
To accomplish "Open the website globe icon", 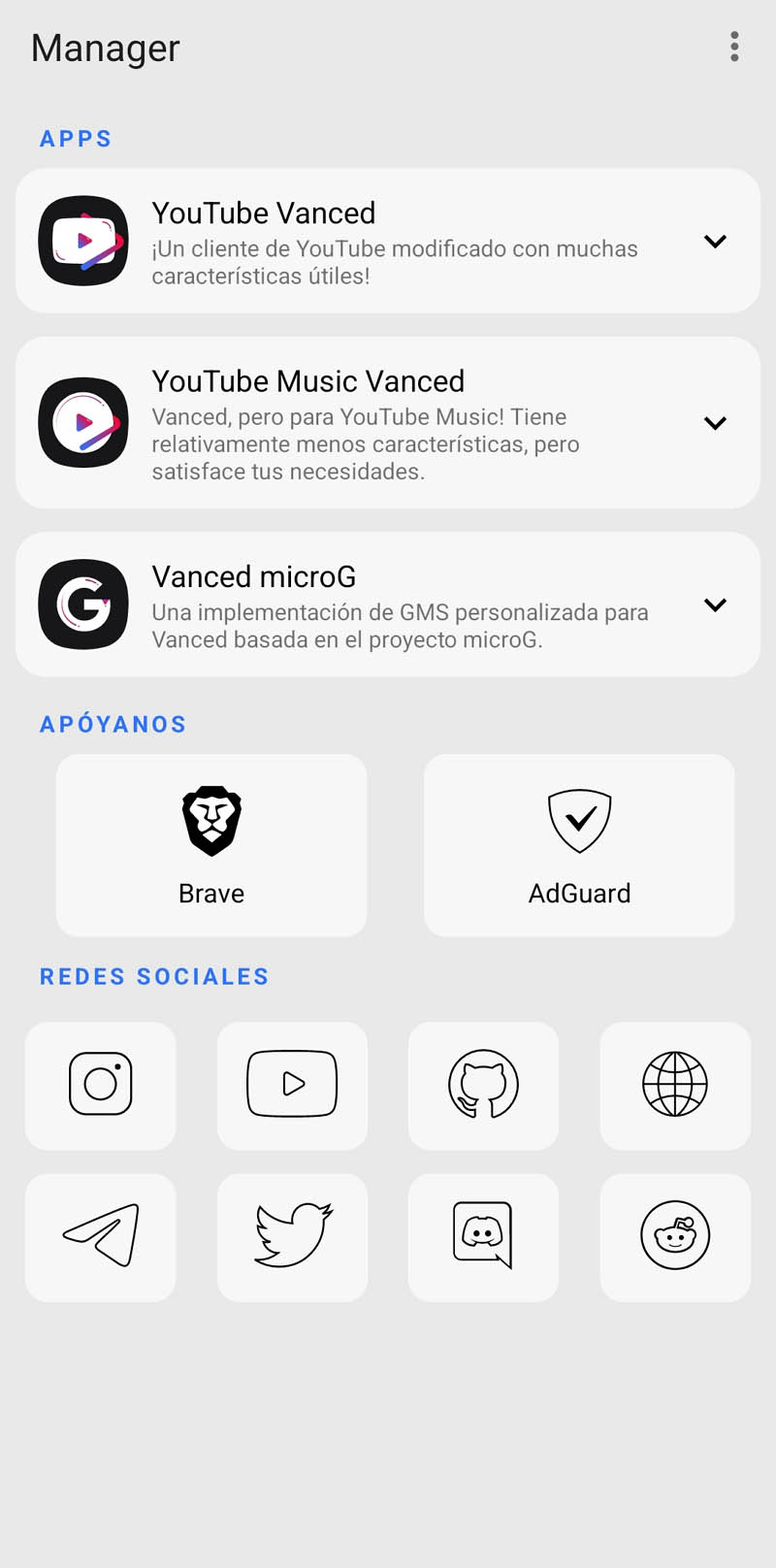I will pos(674,1086).
